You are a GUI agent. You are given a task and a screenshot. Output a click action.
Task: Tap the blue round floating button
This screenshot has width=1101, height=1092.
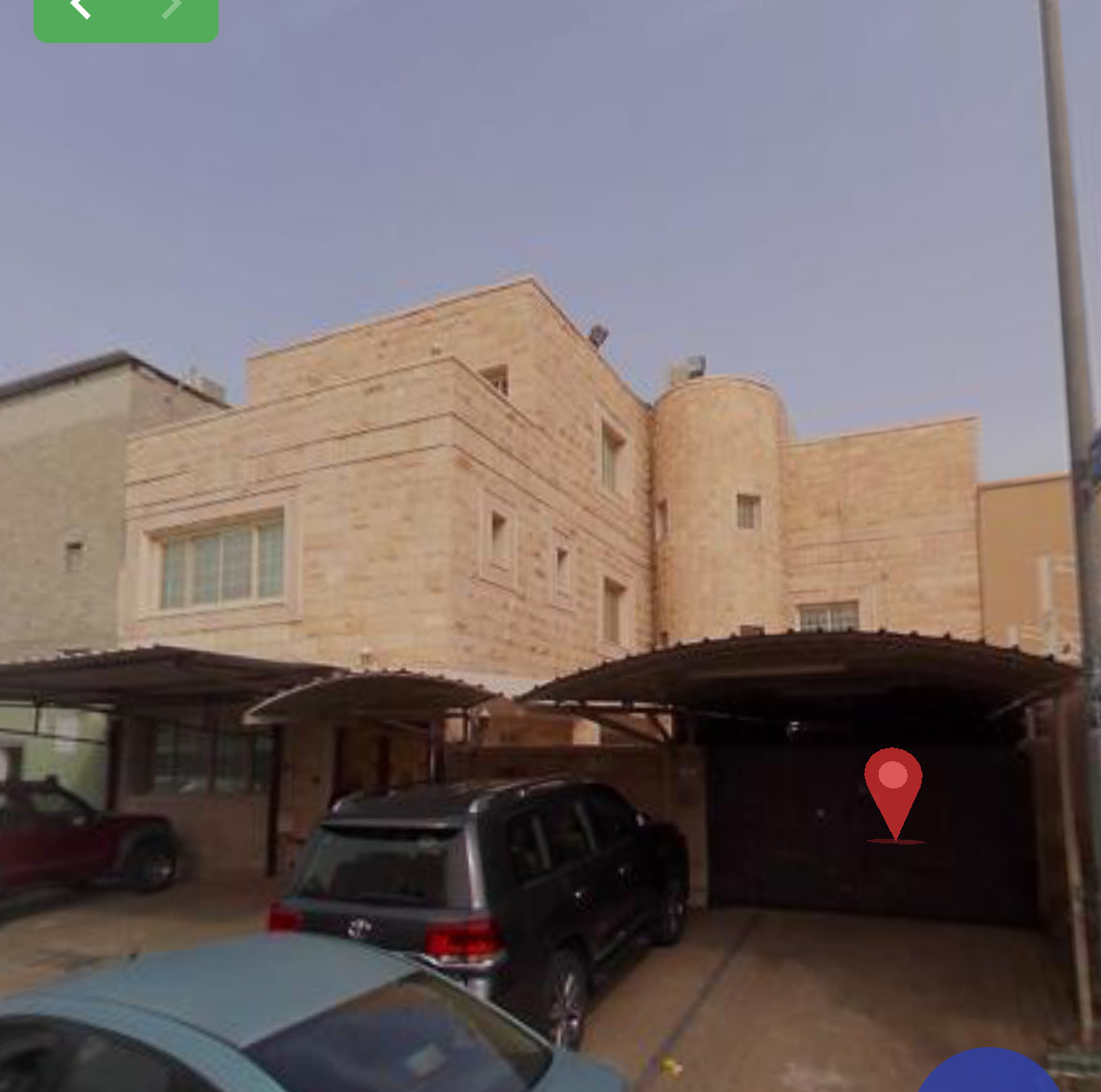pos(991,1072)
